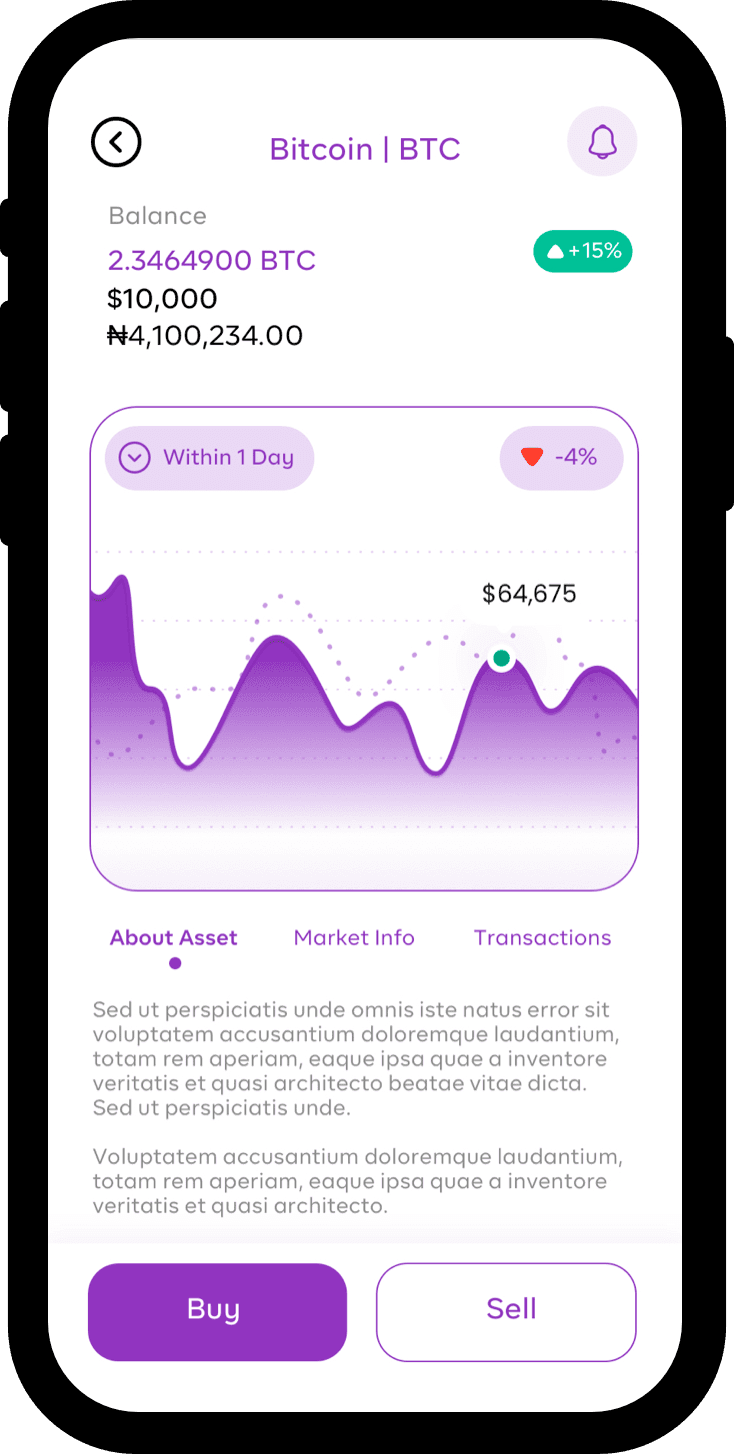
Task: Go back with the arrow icon
Action: tap(116, 142)
